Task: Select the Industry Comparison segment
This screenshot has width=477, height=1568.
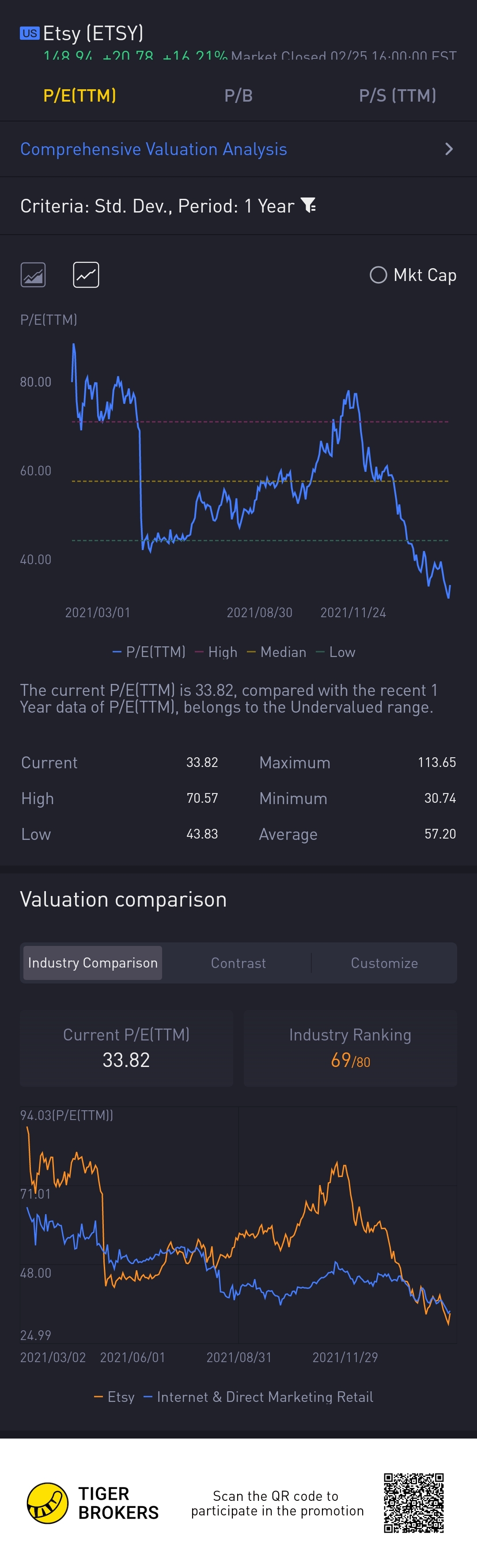Action: 92,963
